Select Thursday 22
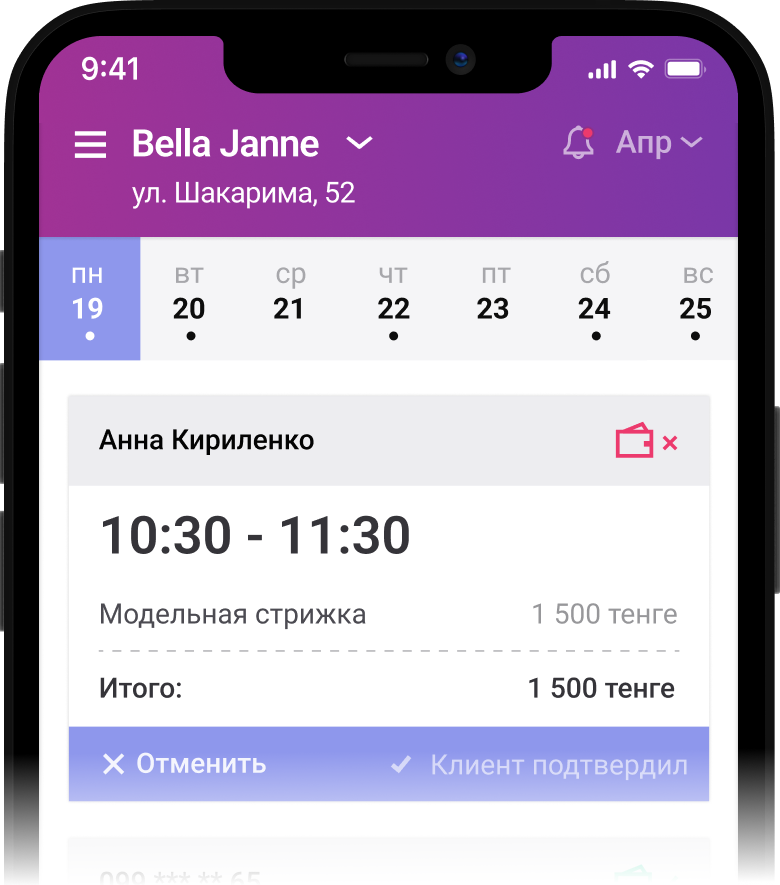780x885 pixels. pyautogui.click(x=393, y=298)
